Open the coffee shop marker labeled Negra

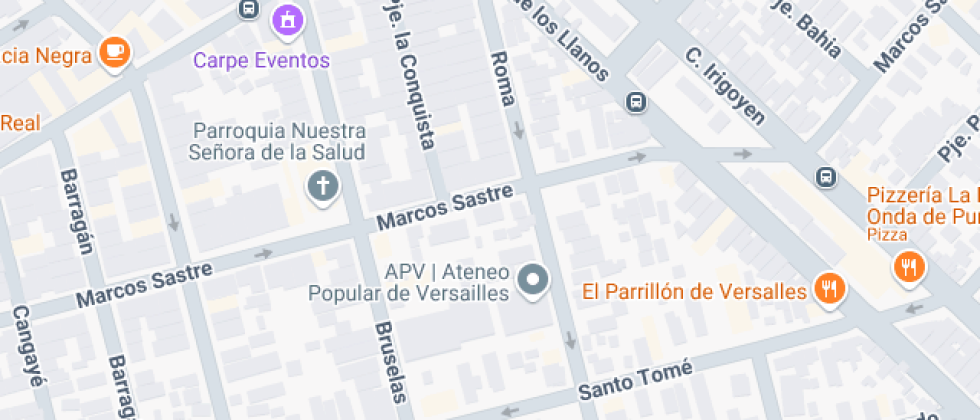[x=116, y=51]
